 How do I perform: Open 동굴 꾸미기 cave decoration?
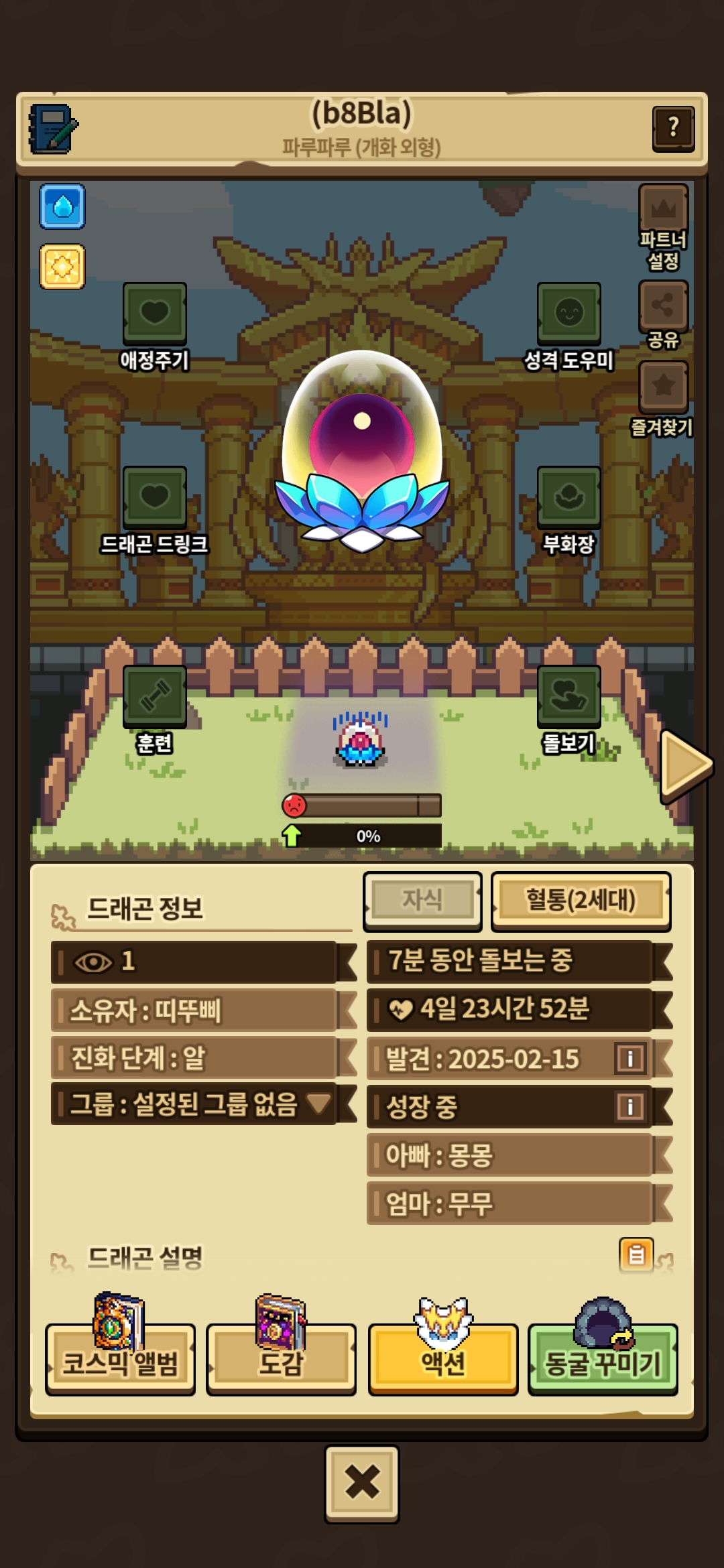pyautogui.click(x=603, y=1361)
